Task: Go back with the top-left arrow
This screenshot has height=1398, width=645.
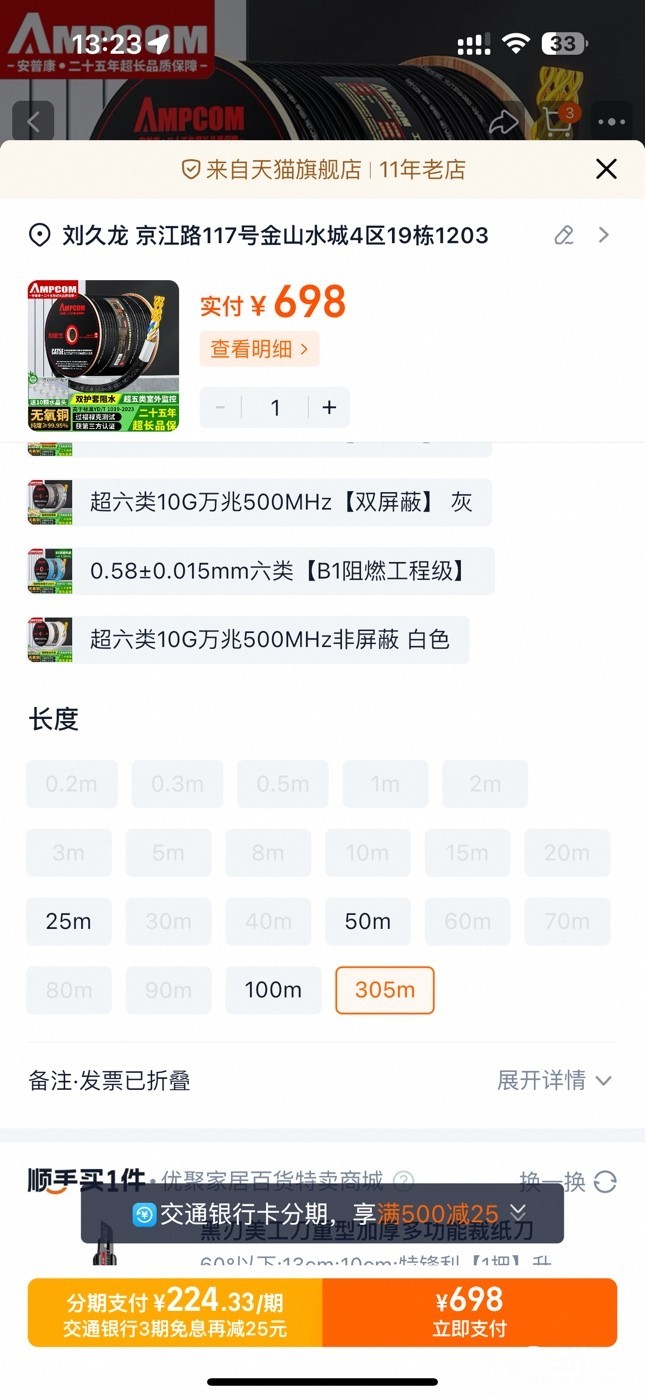Action: tap(33, 122)
